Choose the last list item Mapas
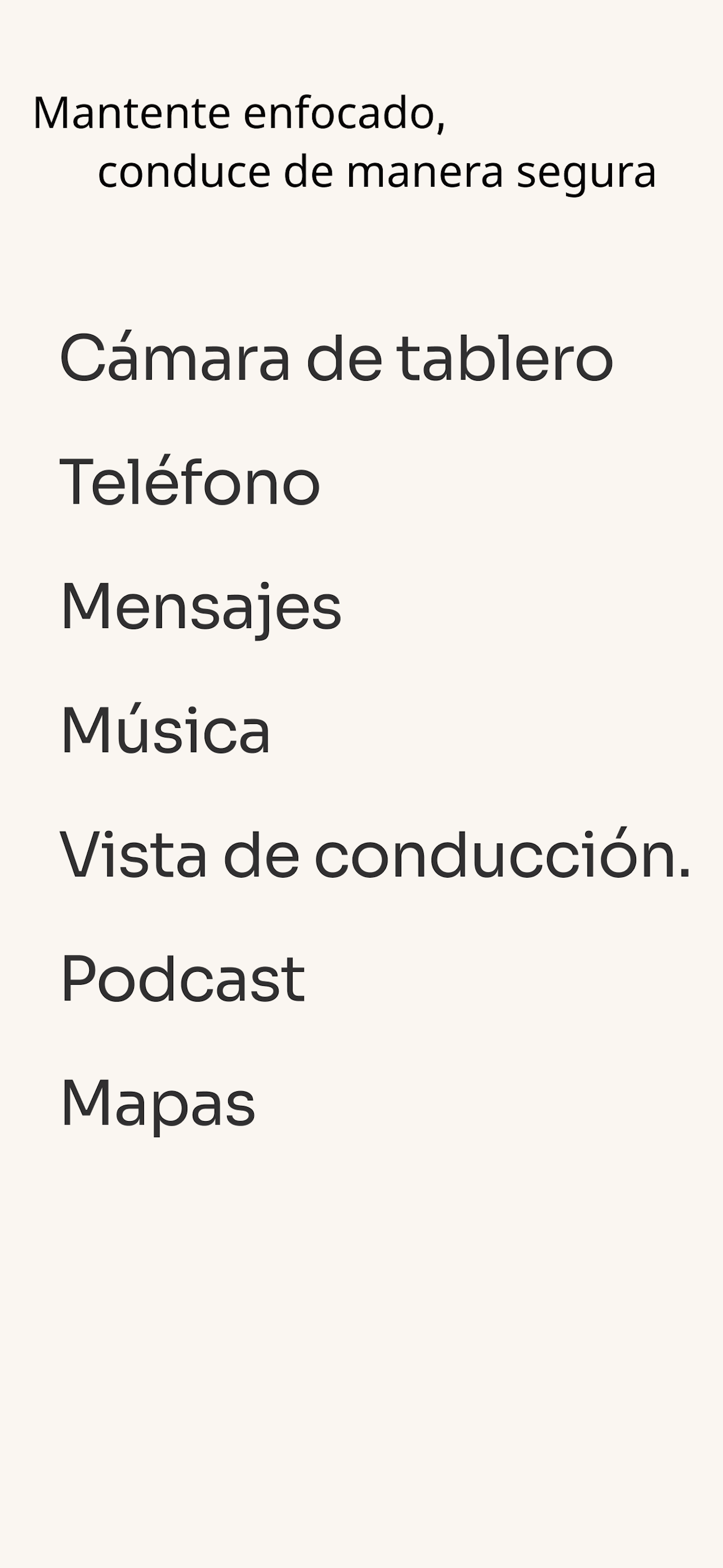The image size is (723, 1568). point(158,1103)
